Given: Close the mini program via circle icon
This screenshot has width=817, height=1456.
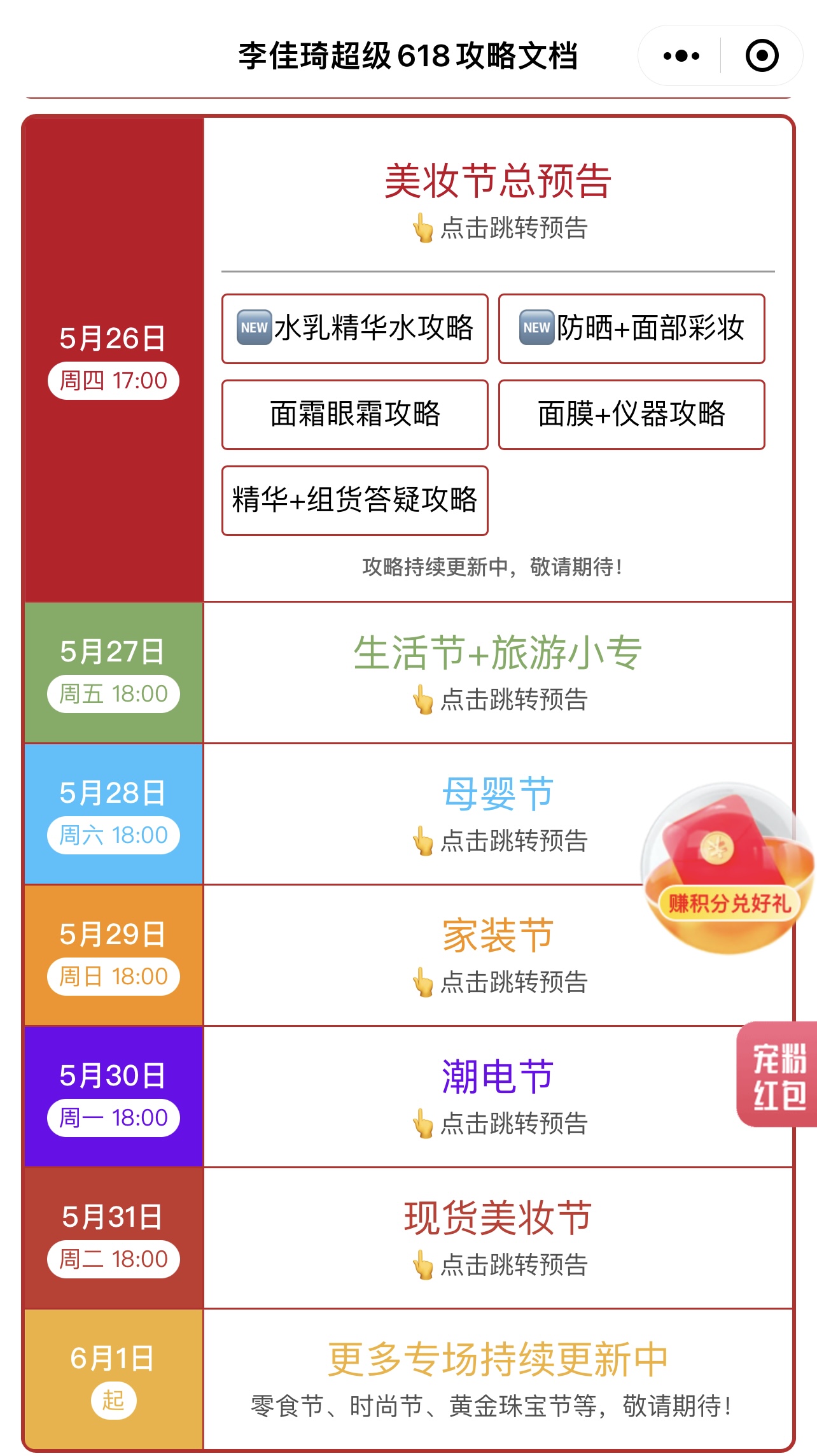Looking at the screenshot, I should tap(762, 56).
